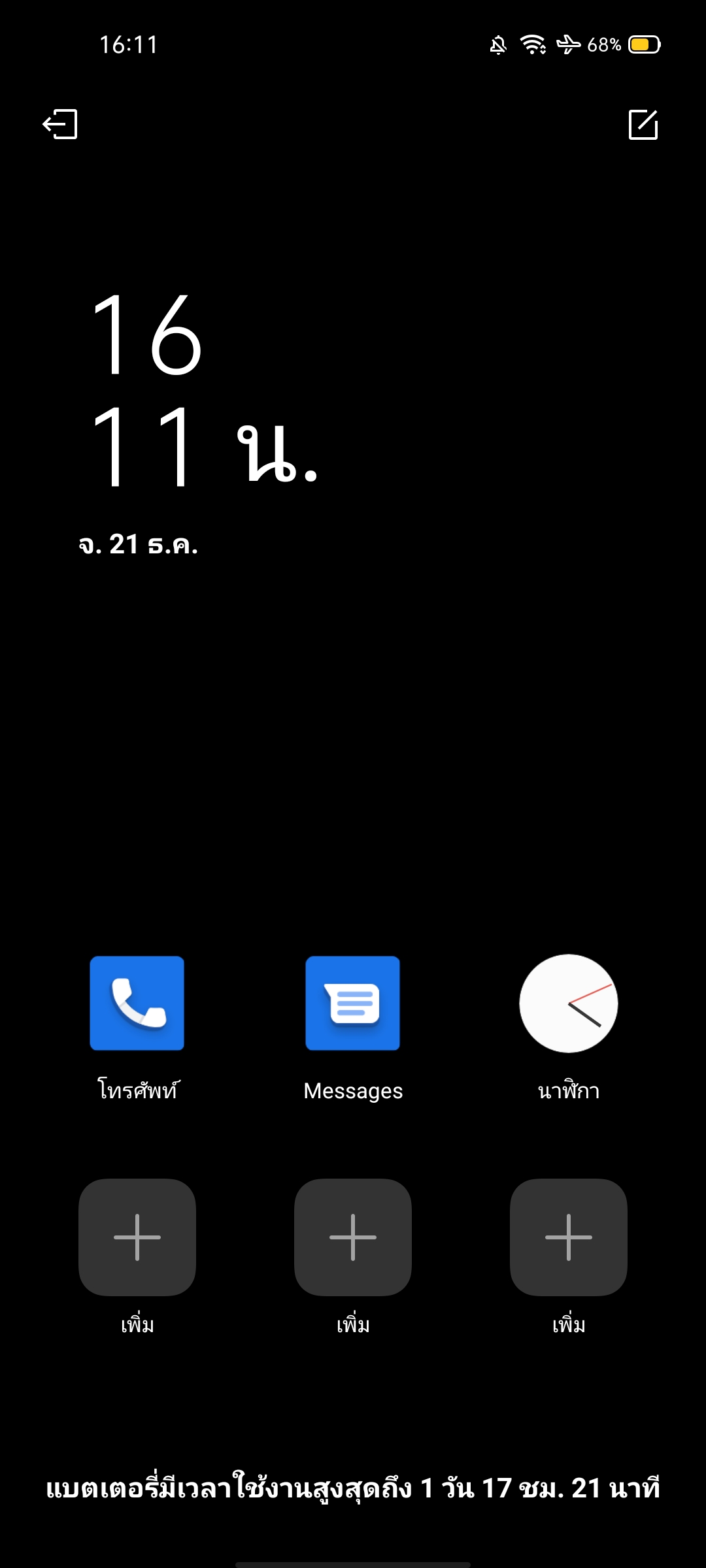
Task: Open the นาฬิกา clock app
Action: pos(569,1004)
